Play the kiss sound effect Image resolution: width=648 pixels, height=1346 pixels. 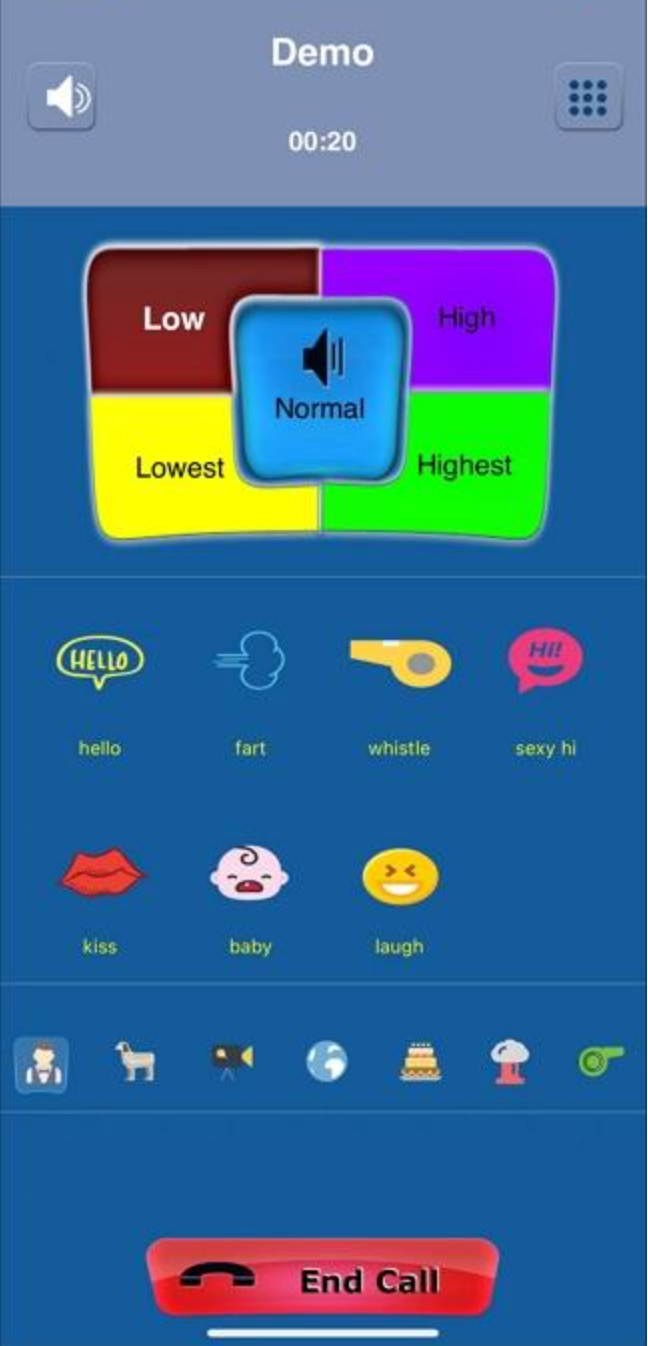click(100, 875)
